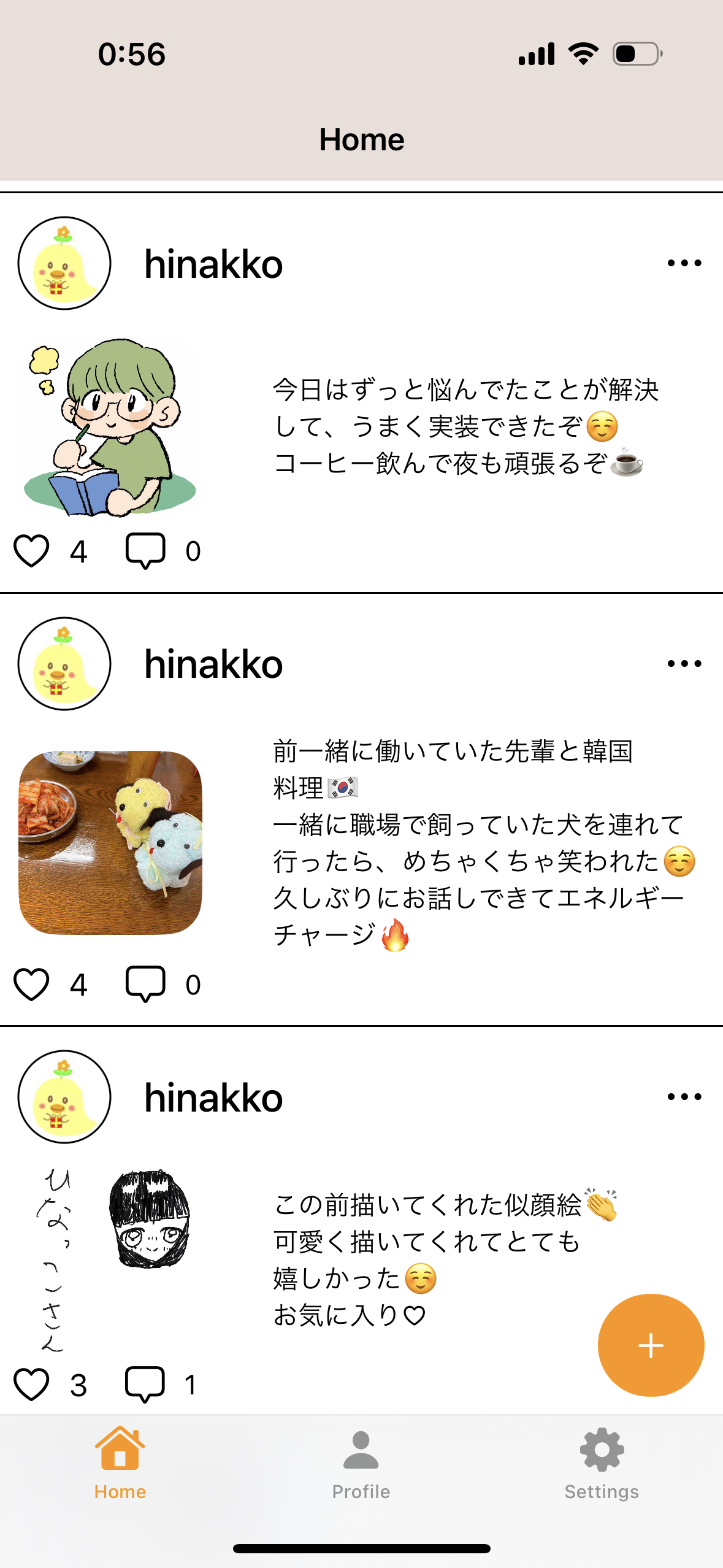
Task: Create a new post with the plus button
Action: (x=651, y=1345)
